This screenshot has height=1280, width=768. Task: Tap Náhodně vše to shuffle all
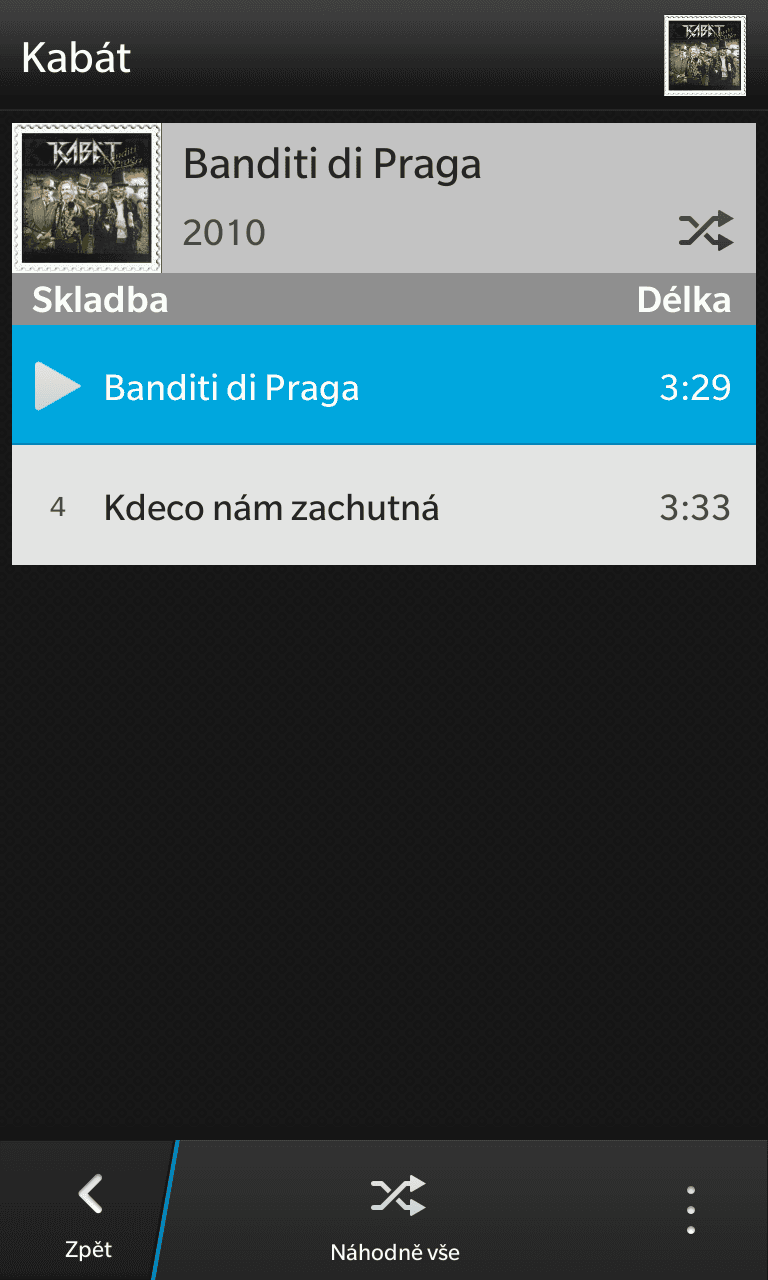pyautogui.click(x=396, y=1212)
